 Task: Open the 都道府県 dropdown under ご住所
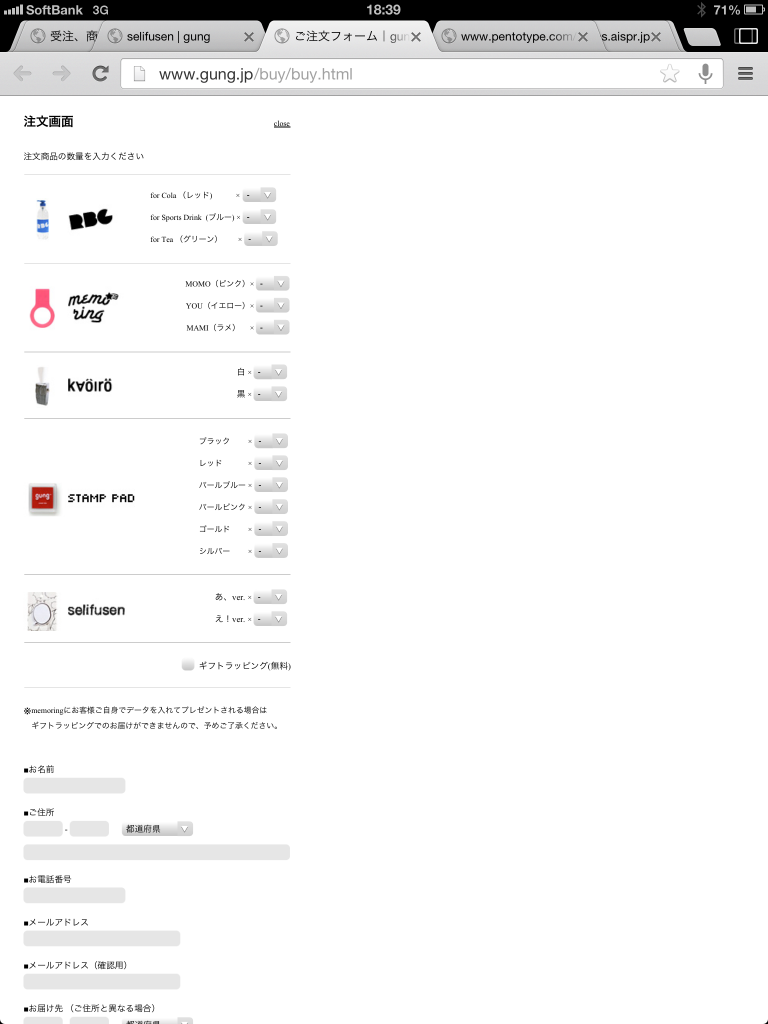tap(157, 829)
